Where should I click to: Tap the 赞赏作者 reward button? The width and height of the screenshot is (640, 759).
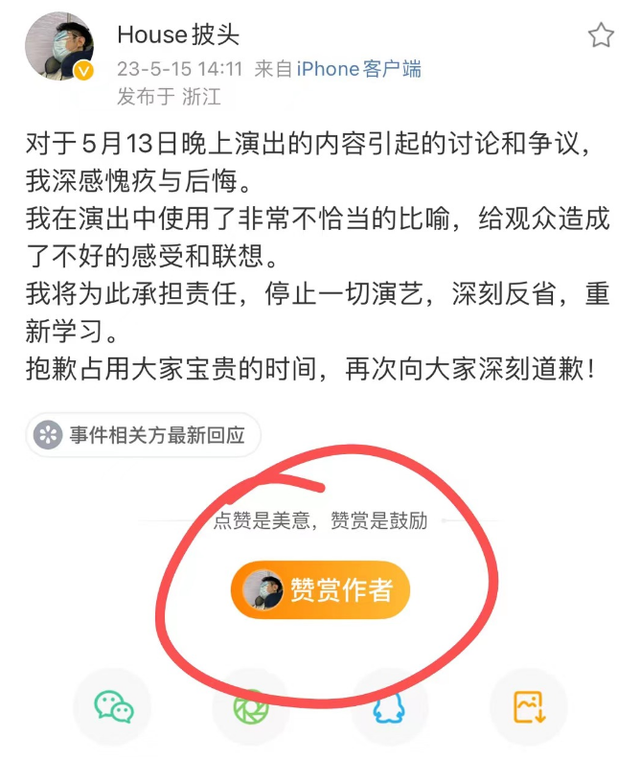point(320,590)
